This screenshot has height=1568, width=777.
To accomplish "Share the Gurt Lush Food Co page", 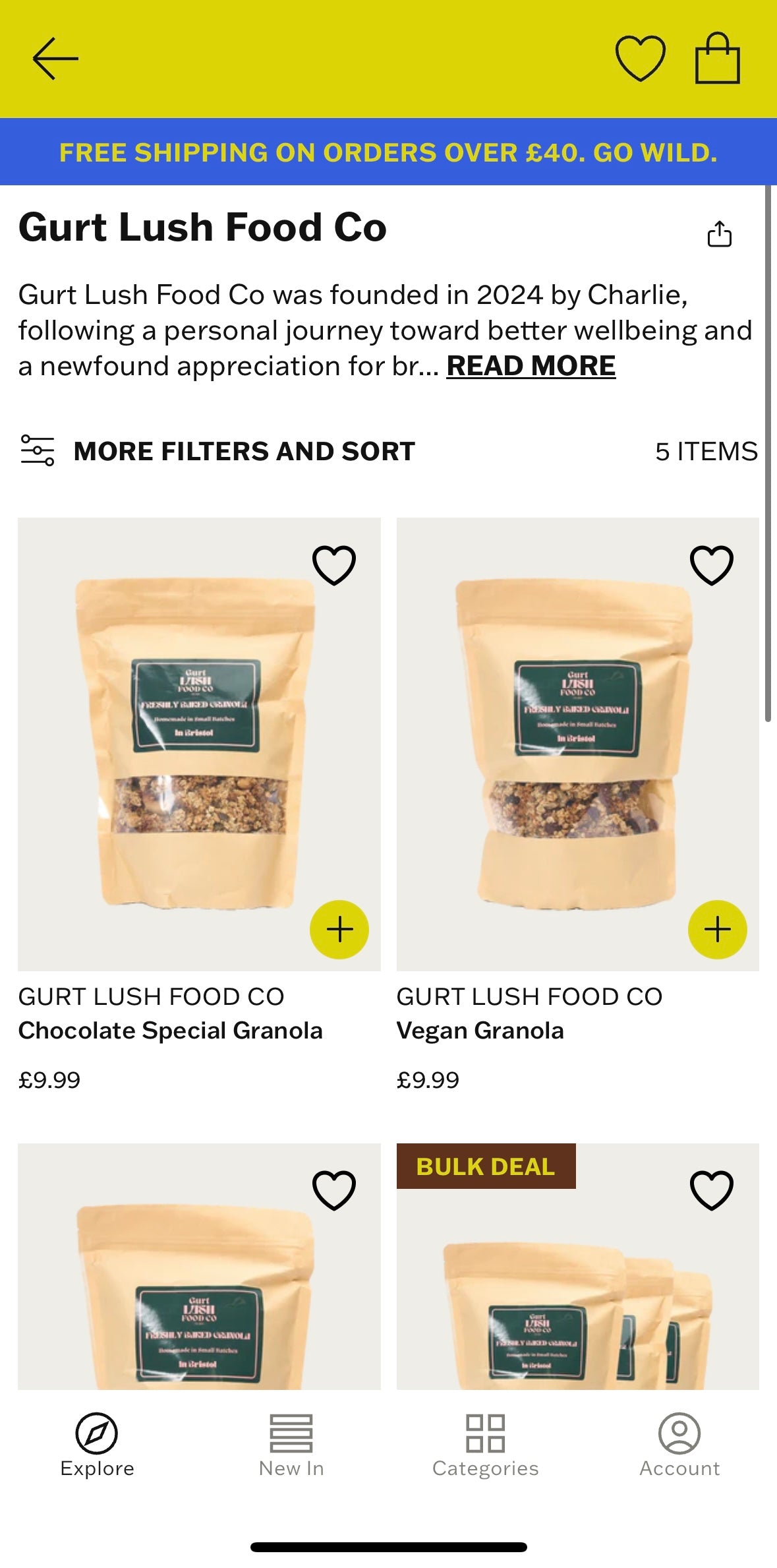I will click(x=719, y=234).
